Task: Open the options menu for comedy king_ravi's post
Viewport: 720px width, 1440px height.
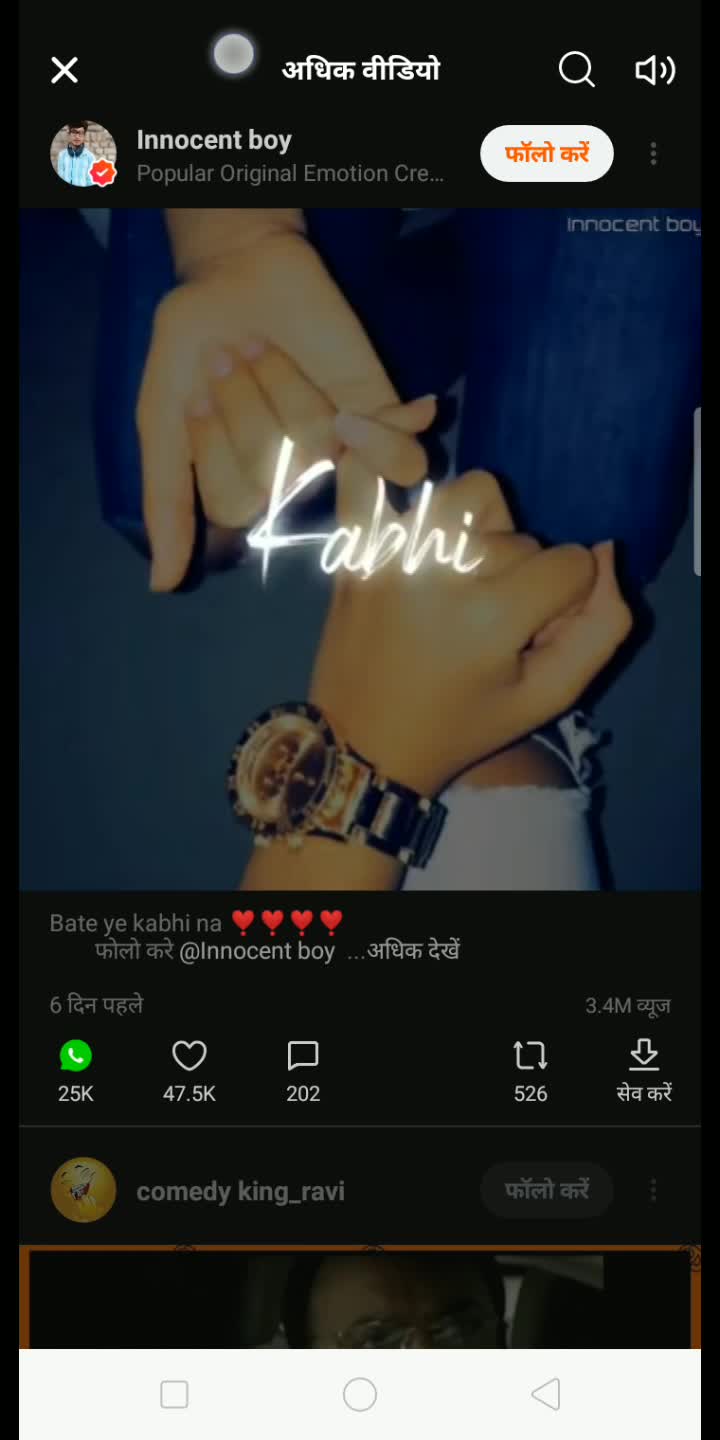Action: [x=653, y=1190]
